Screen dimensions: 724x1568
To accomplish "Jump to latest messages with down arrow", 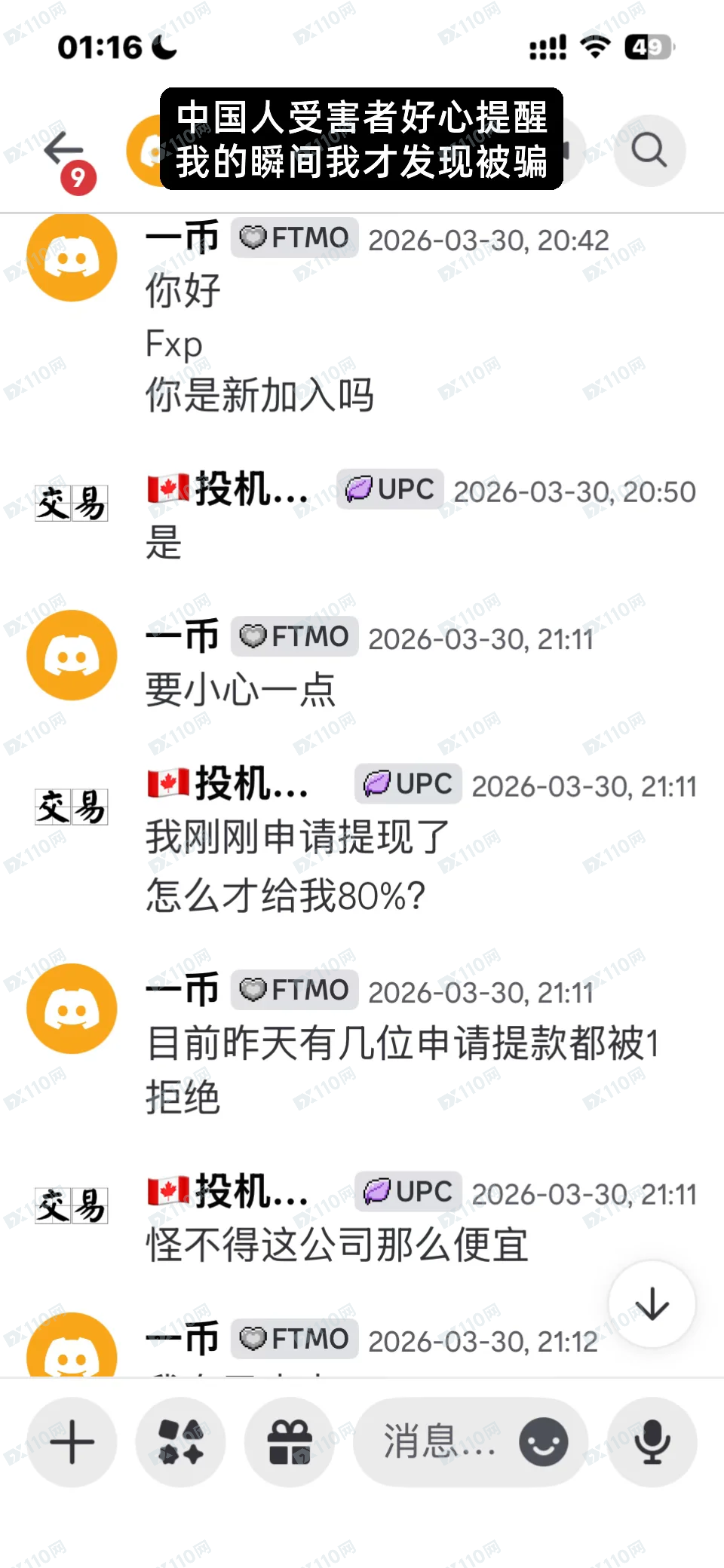I will tap(652, 1304).
